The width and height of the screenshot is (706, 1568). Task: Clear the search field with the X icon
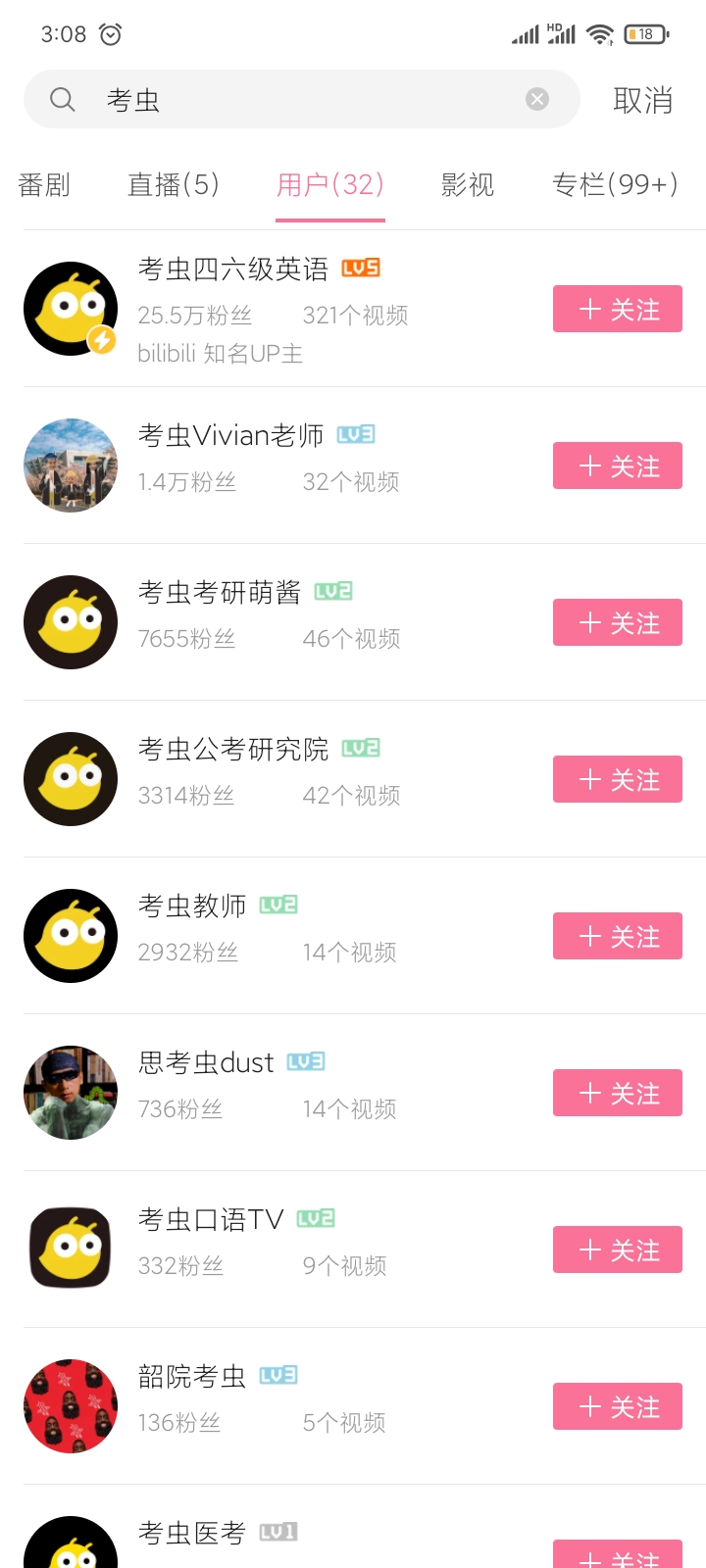pyautogui.click(x=535, y=97)
